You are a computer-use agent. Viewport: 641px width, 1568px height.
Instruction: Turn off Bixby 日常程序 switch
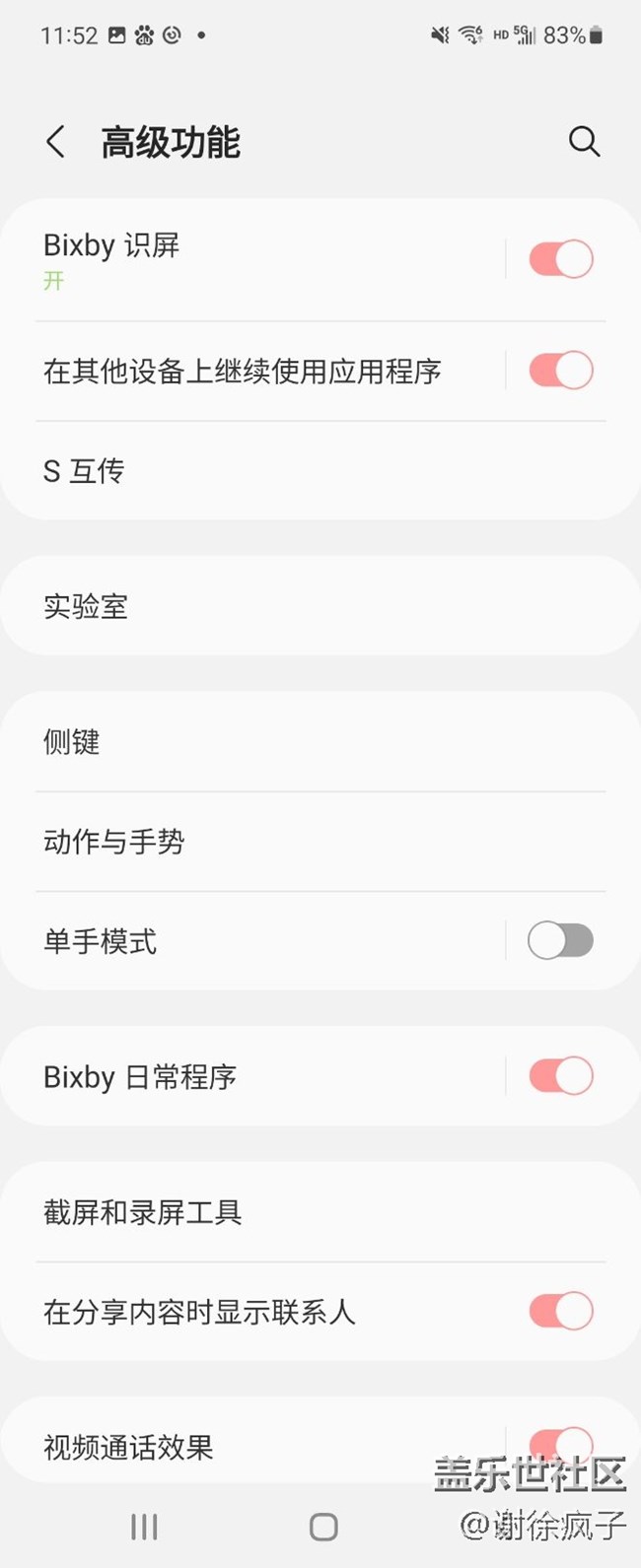(x=560, y=1076)
